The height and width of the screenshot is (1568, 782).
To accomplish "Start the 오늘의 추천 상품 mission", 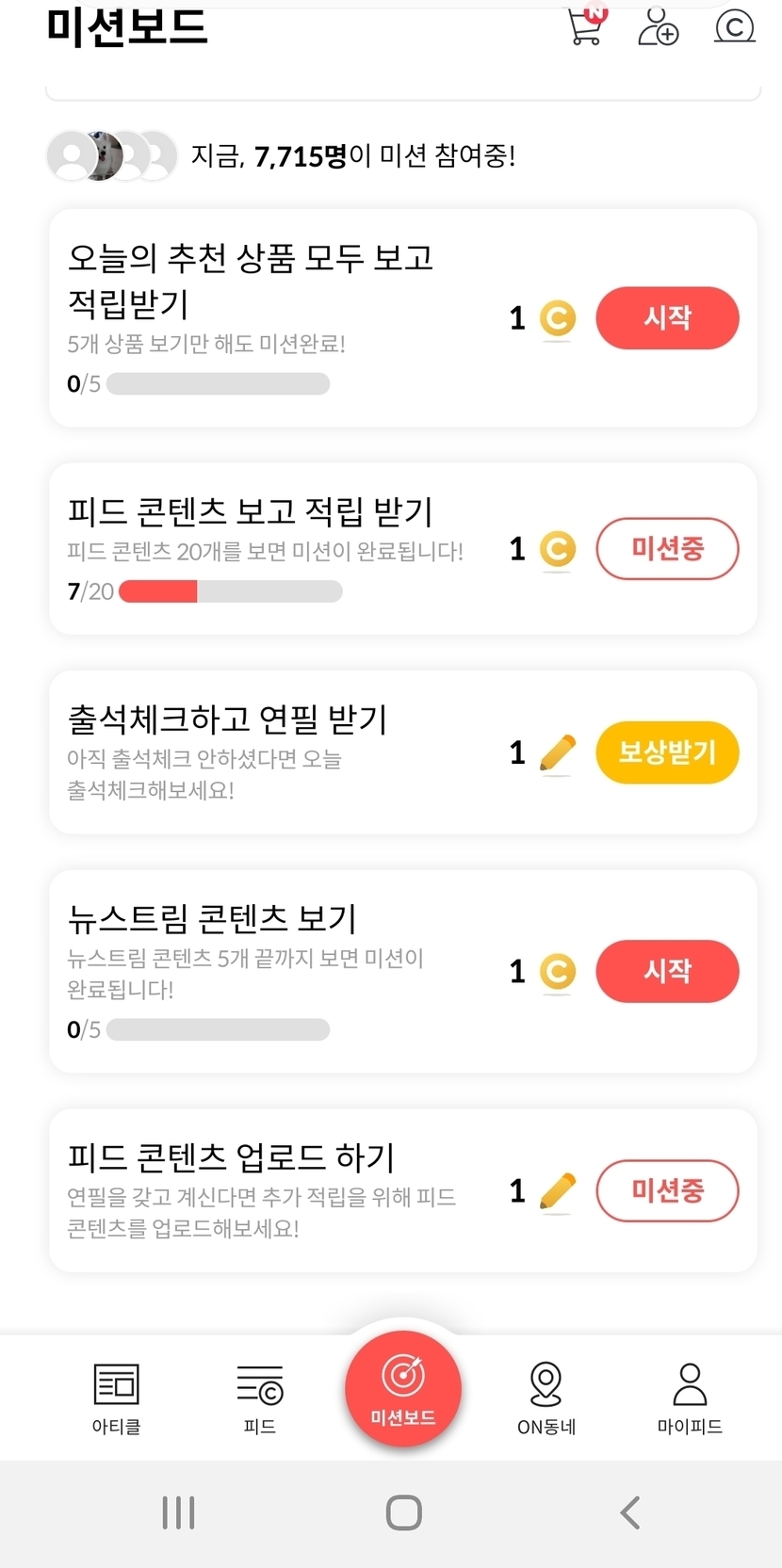I will click(x=667, y=318).
